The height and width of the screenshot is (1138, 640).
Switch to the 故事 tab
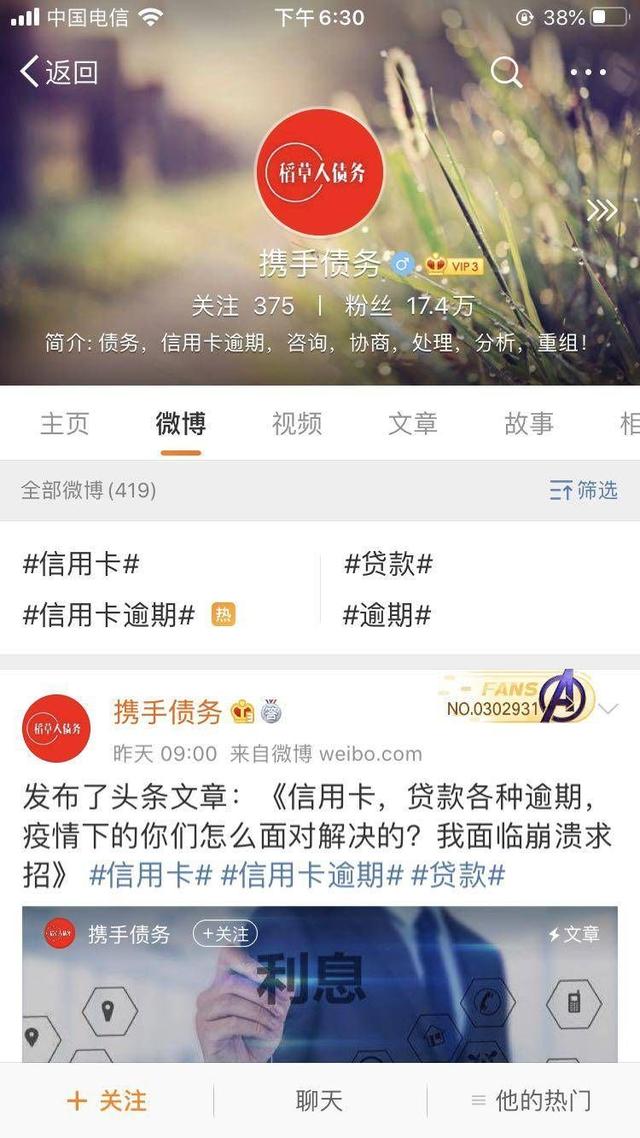click(529, 424)
